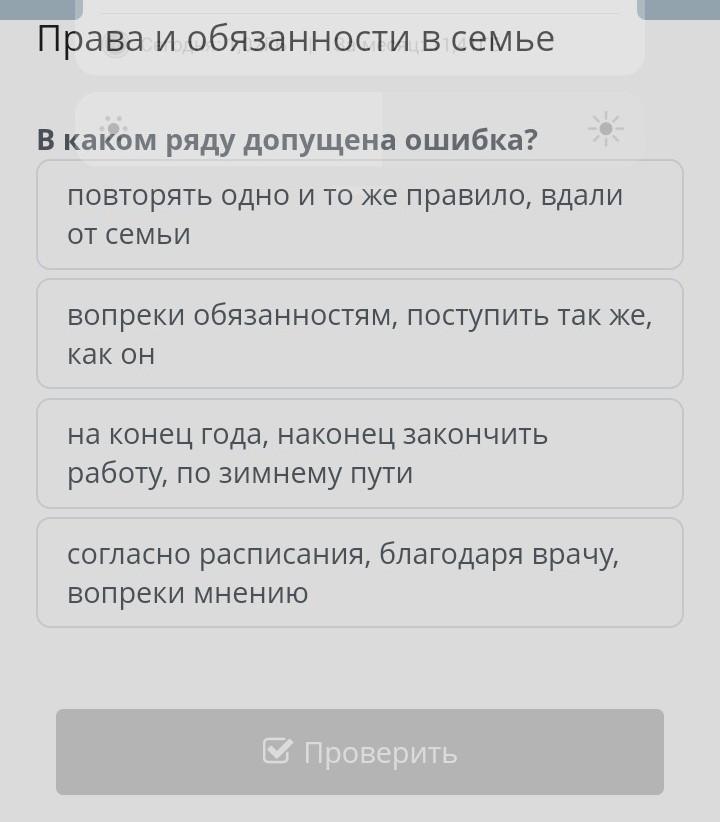Select answer "повторять одно и то же правило"
This screenshot has height=822, width=720.
tap(360, 215)
